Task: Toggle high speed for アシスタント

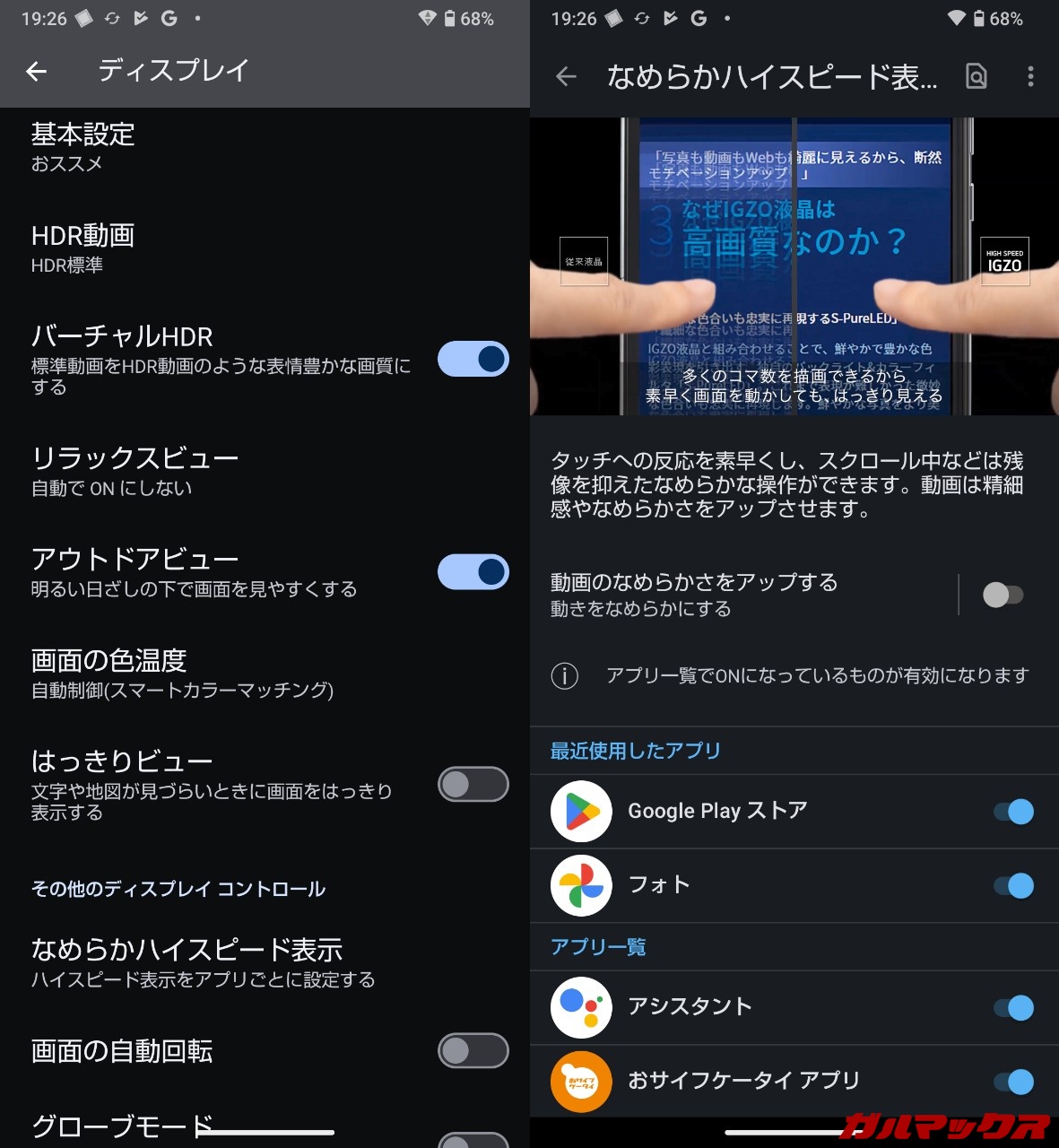Action: (1013, 1008)
